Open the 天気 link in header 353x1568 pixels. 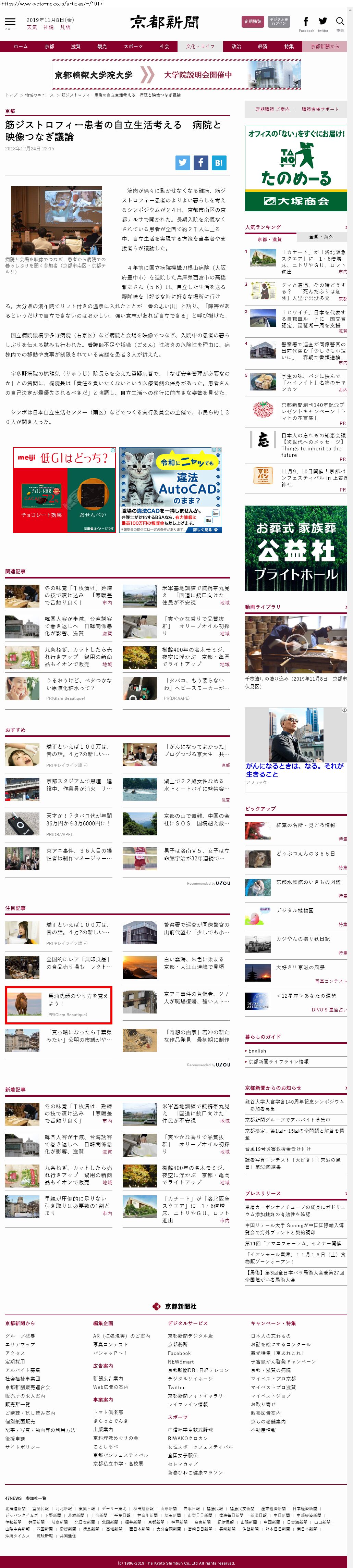click(x=31, y=27)
